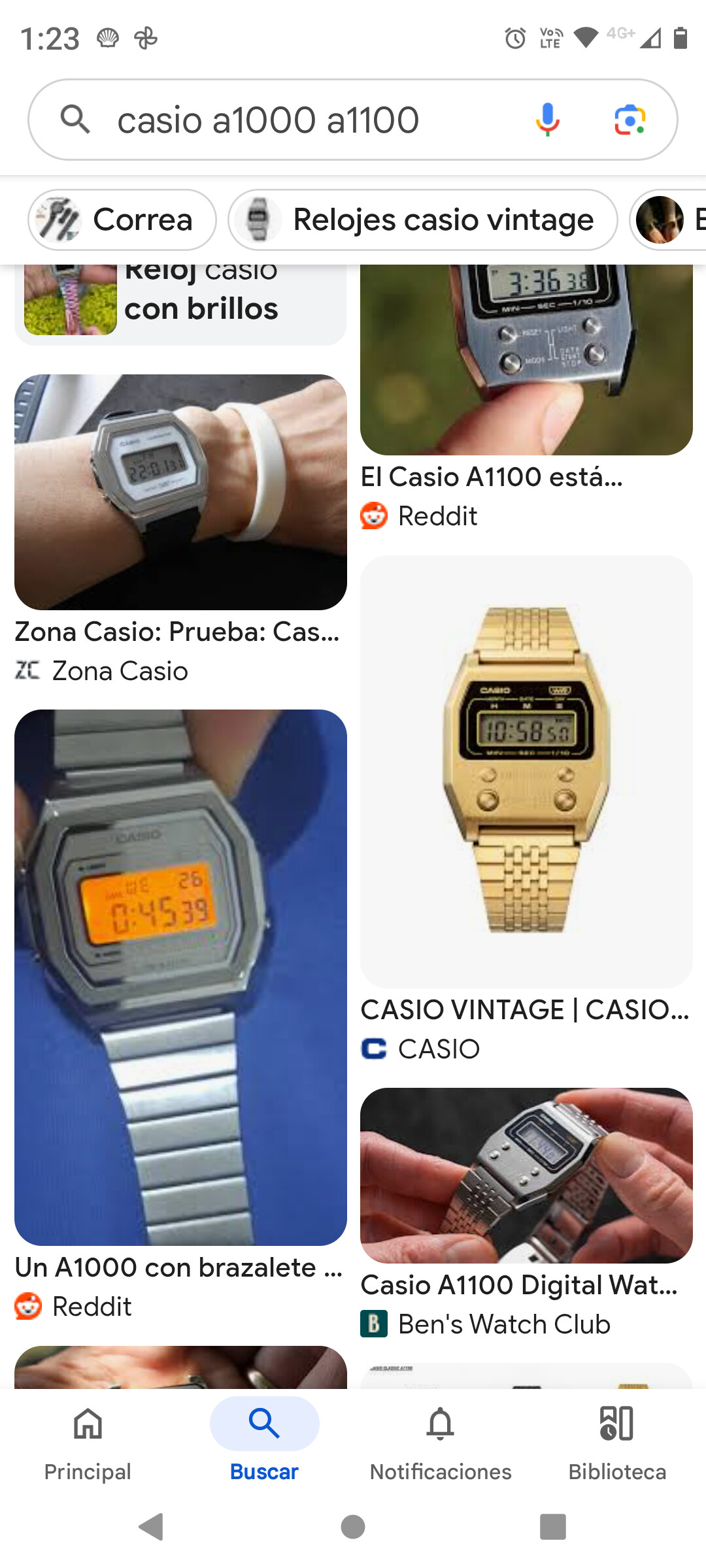The width and height of the screenshot is (706, 1568).
Task: Open the Zona Casio Prueba result
Action: click(180, 493)
